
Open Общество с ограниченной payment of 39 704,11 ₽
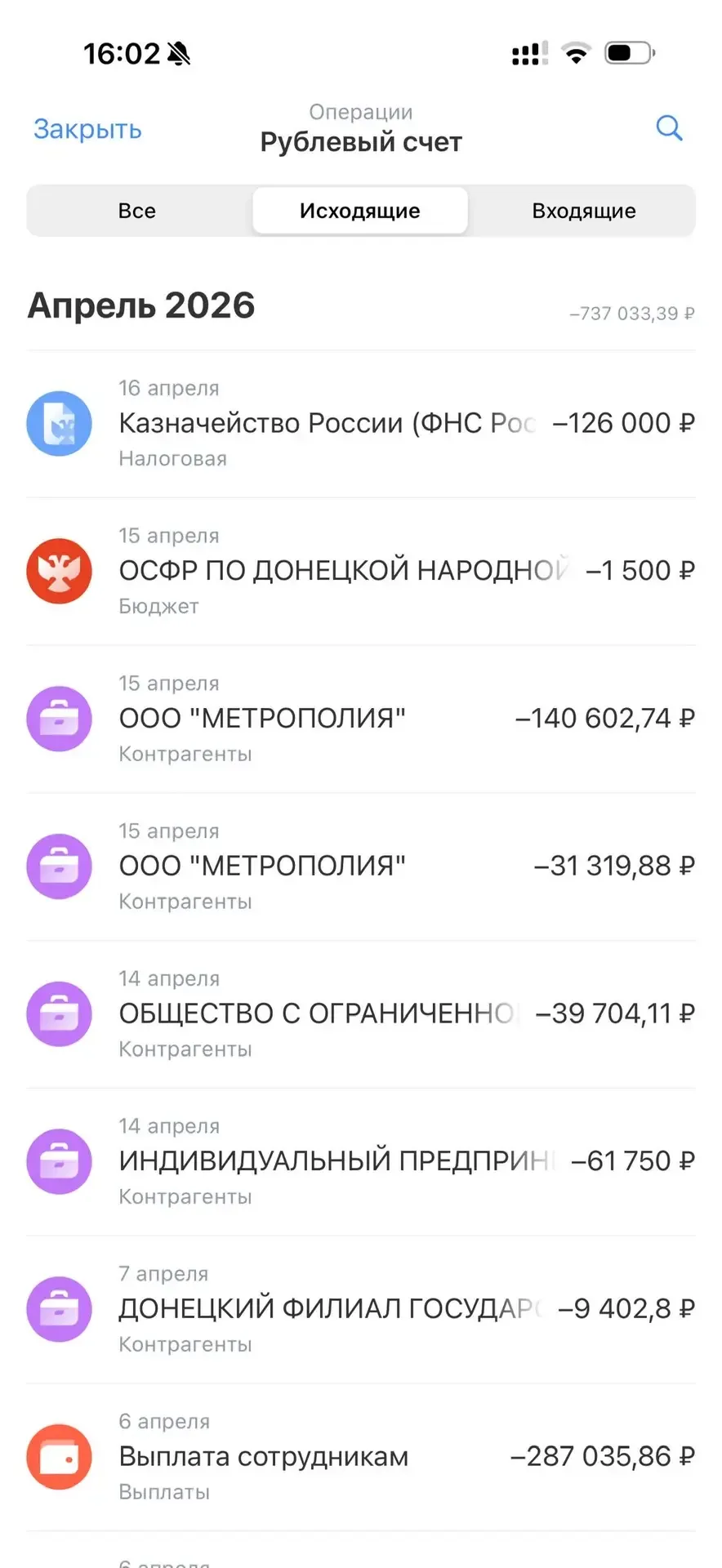click(x=361, y=1013)
